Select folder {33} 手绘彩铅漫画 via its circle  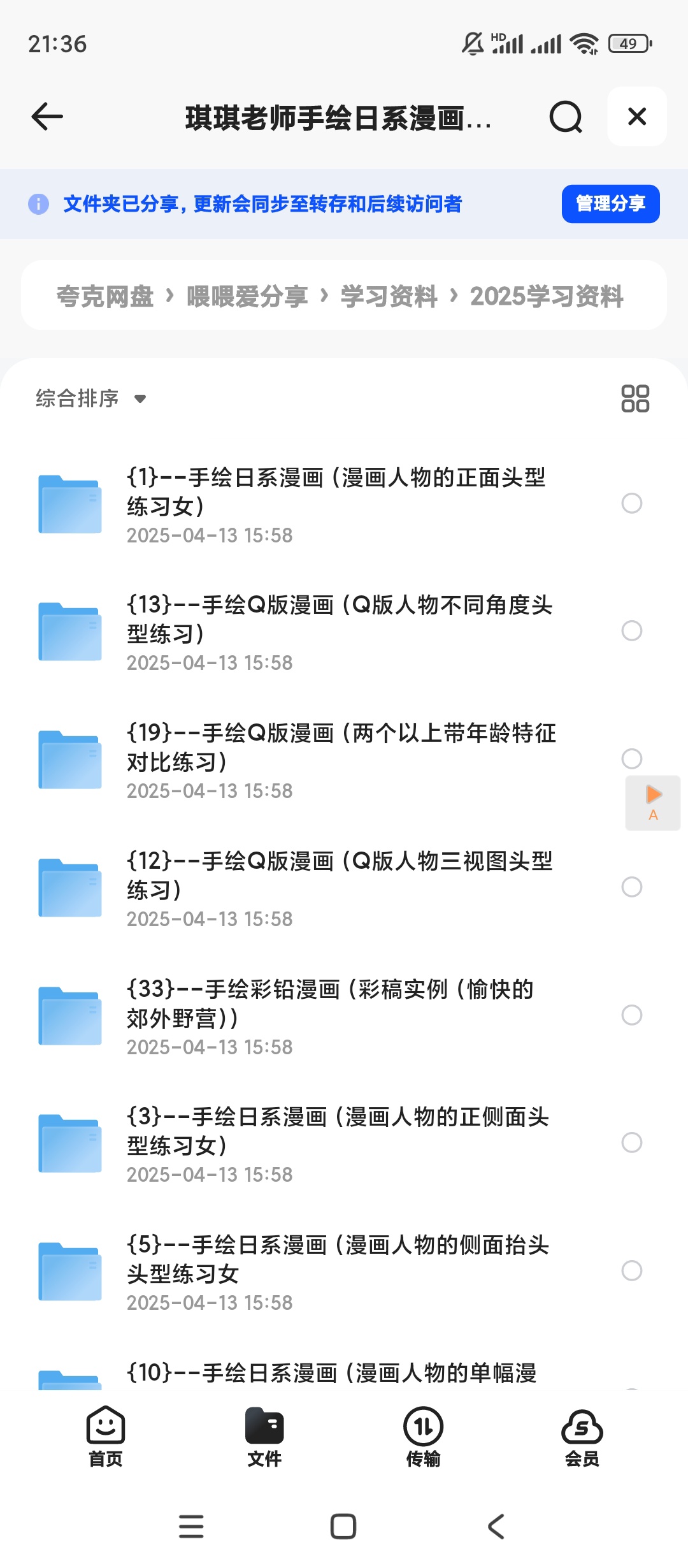pos(631,1013)
